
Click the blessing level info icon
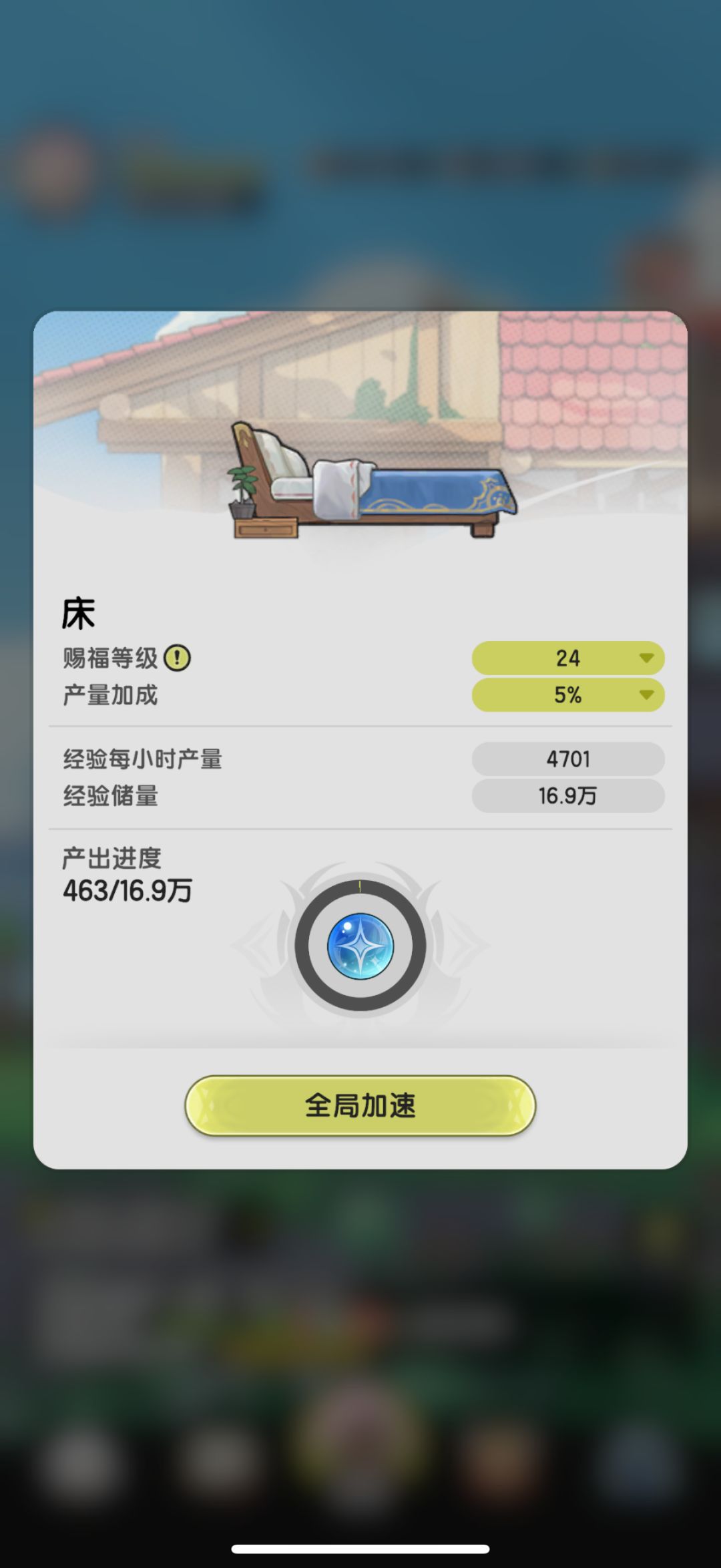(x=178, y=657)
